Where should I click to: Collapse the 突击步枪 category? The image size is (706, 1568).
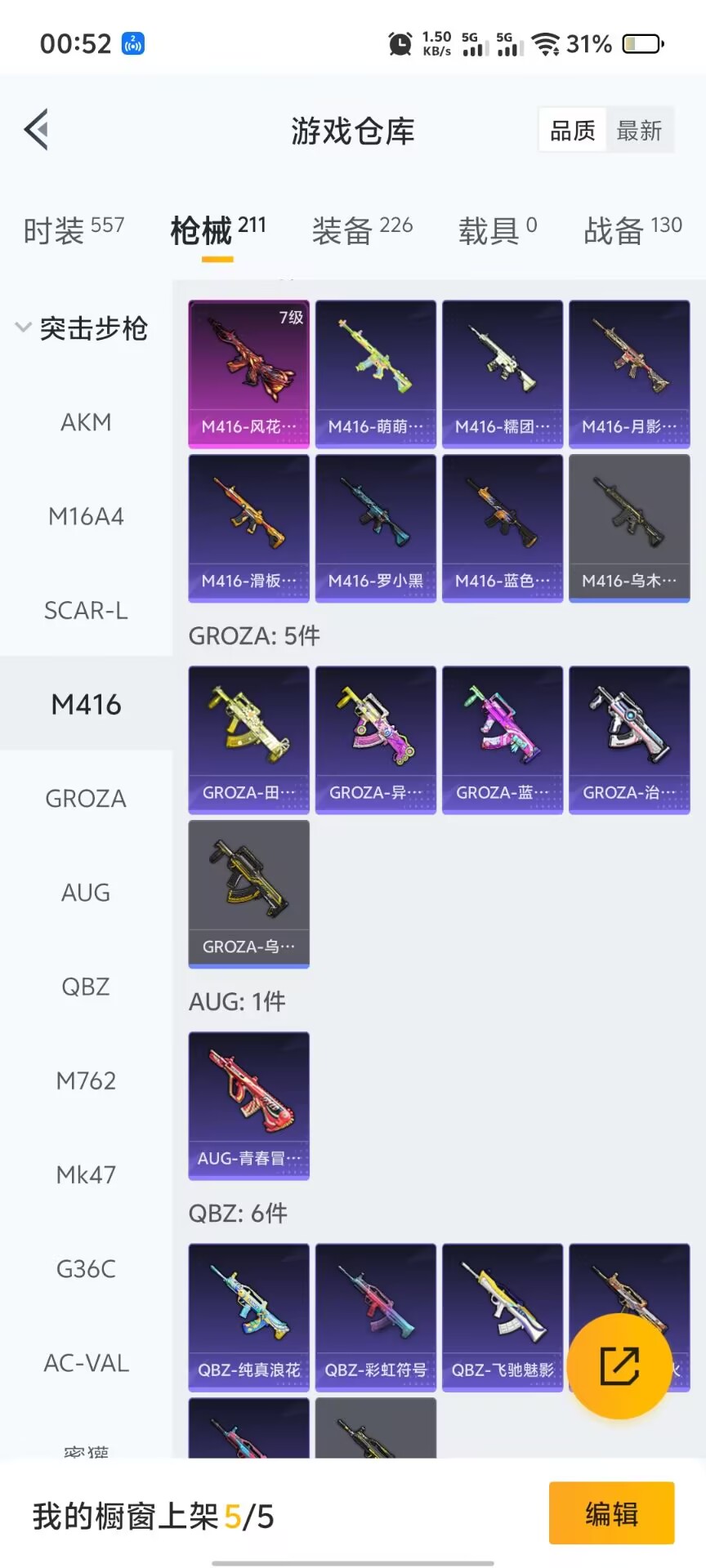point(82,328)
